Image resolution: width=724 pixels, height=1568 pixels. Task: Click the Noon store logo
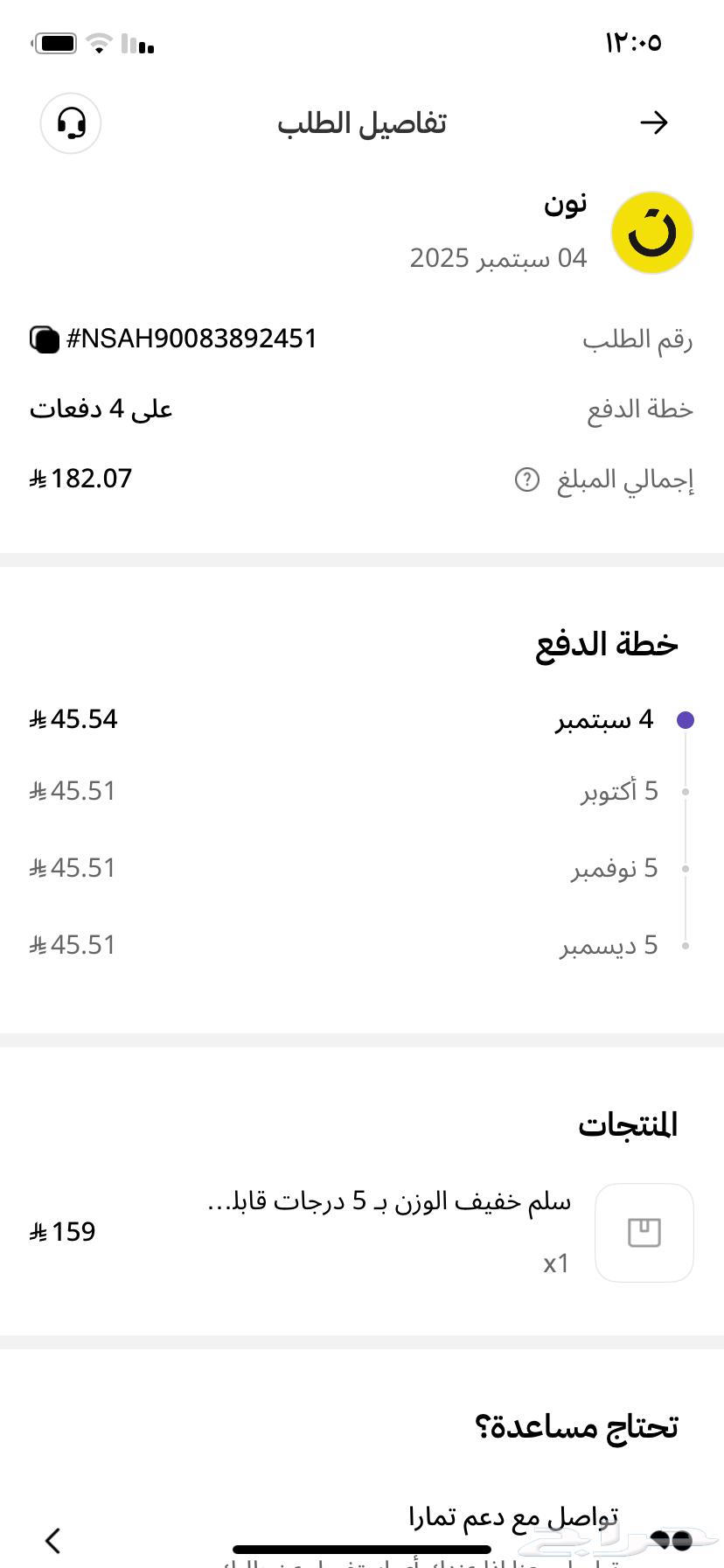pos(652,232)
